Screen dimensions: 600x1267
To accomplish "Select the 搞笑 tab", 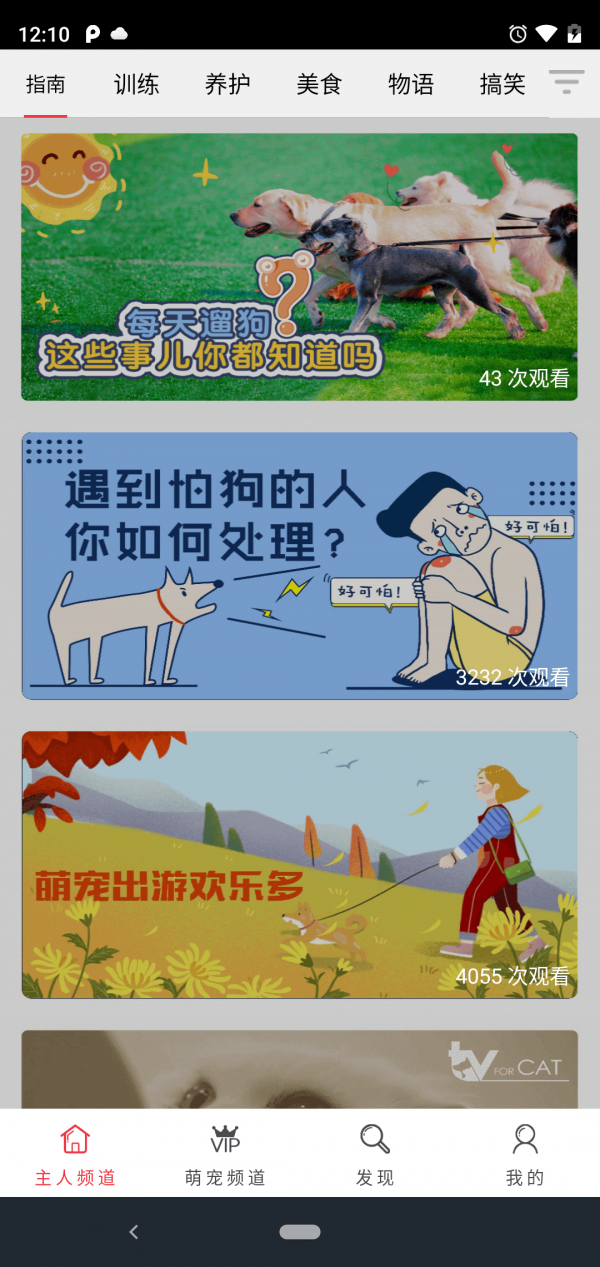I will [502, 84].
